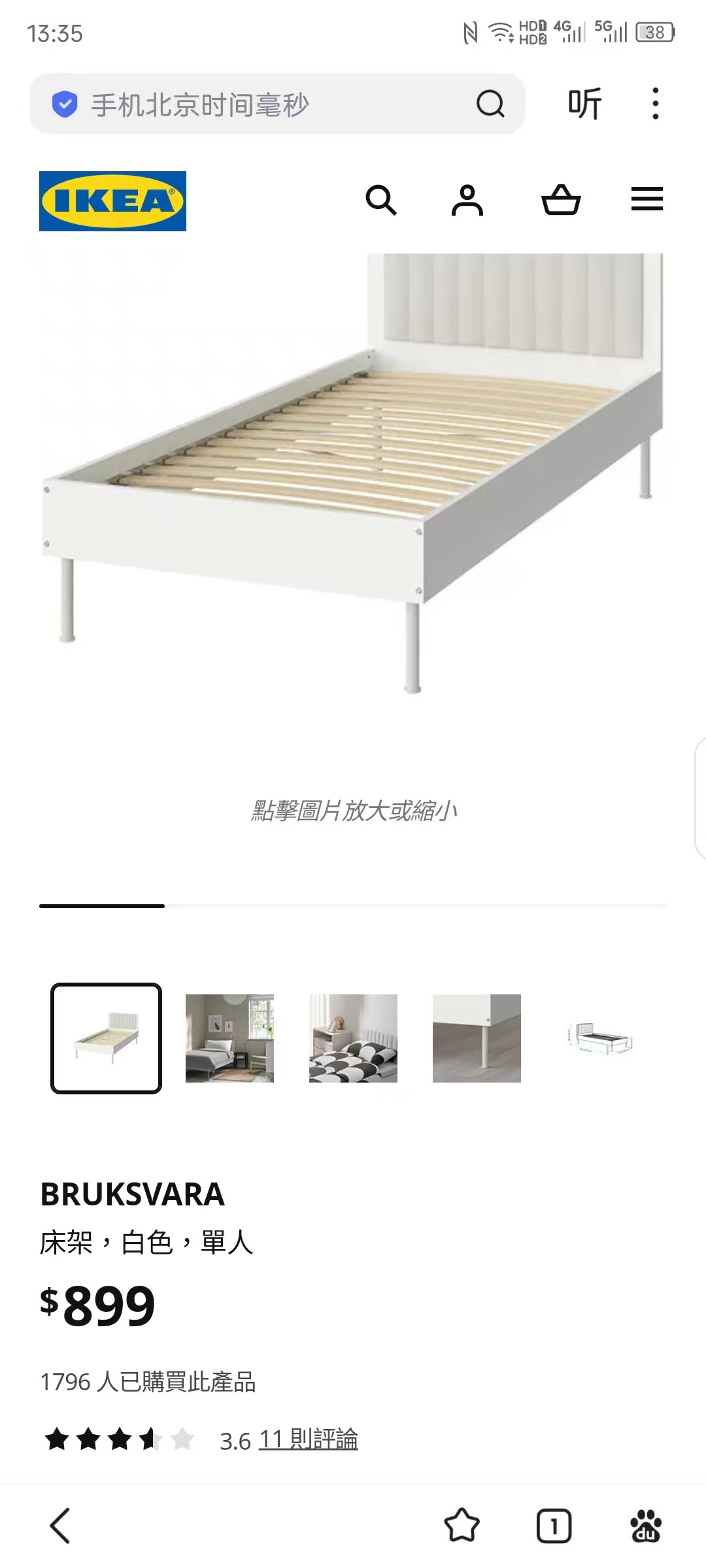Click the IKEA logo
This screenshot has height=1568, width=706.
tap(111, 199)
